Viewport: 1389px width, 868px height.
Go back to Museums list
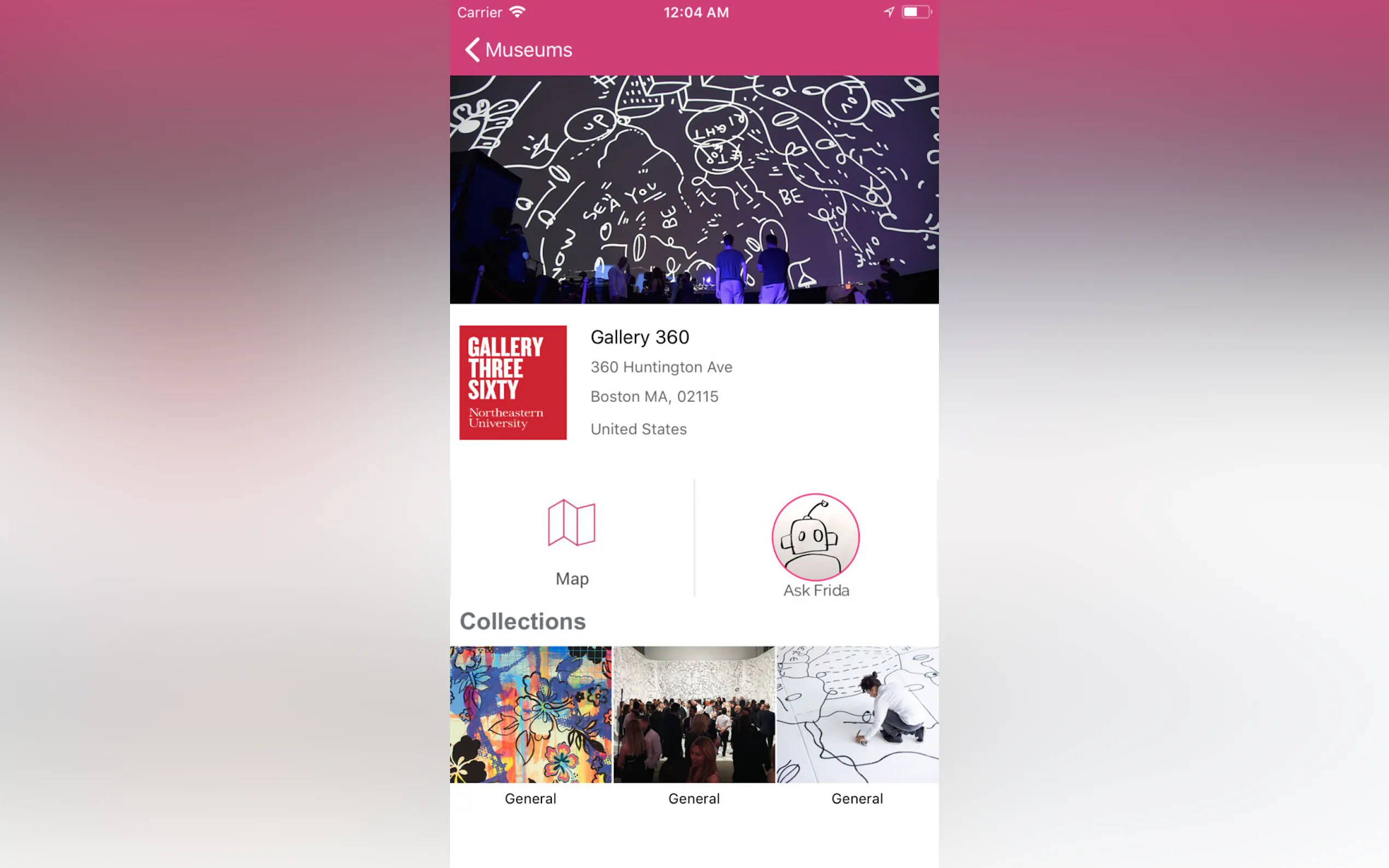(518, 50)
